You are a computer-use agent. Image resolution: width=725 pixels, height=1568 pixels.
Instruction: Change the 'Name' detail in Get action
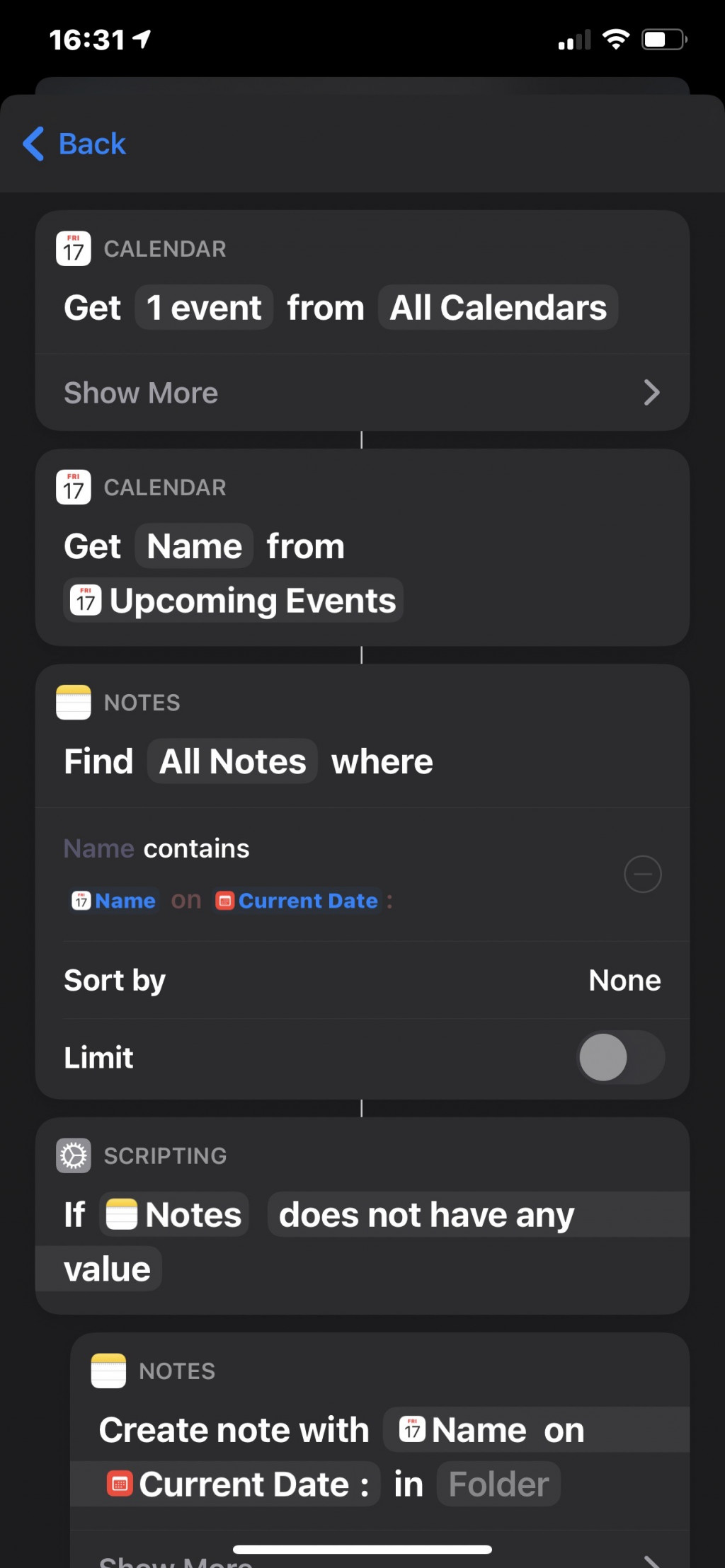pyautogui.click(x=194, y=546)
